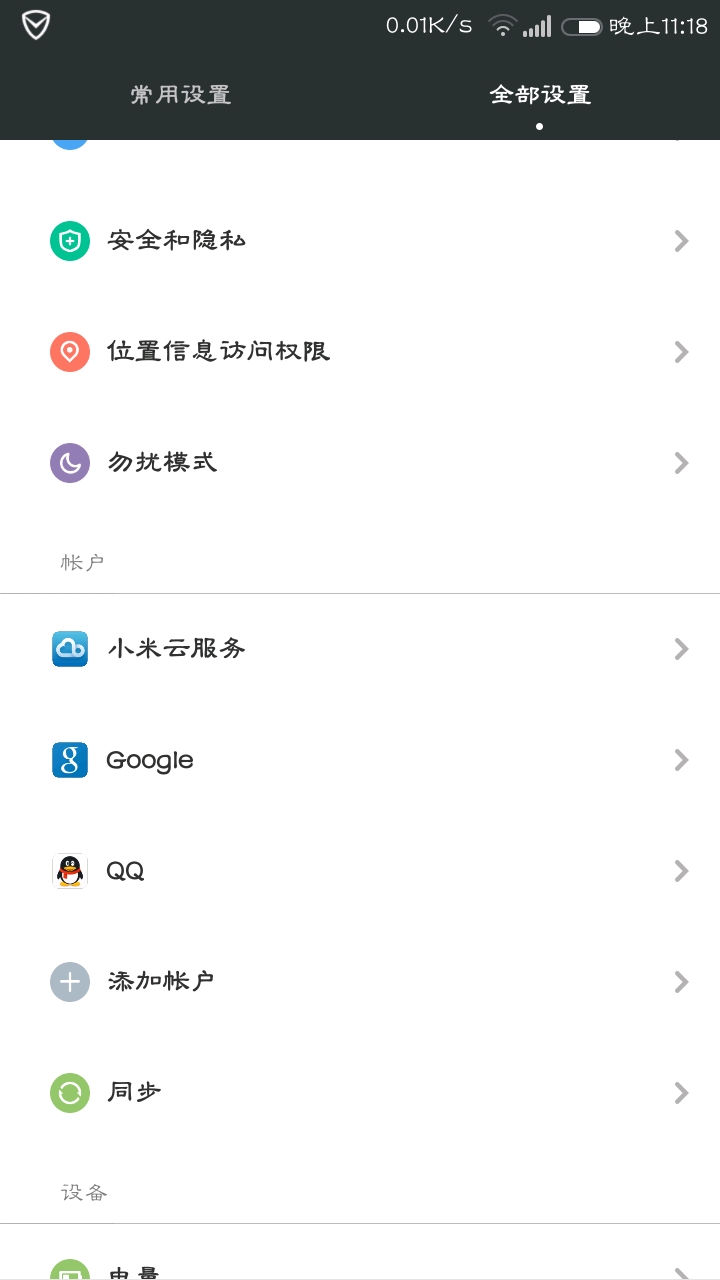The width and height of the screenshot is (720, 1280).
Task: Open the QQ account row
Action: 360,871
